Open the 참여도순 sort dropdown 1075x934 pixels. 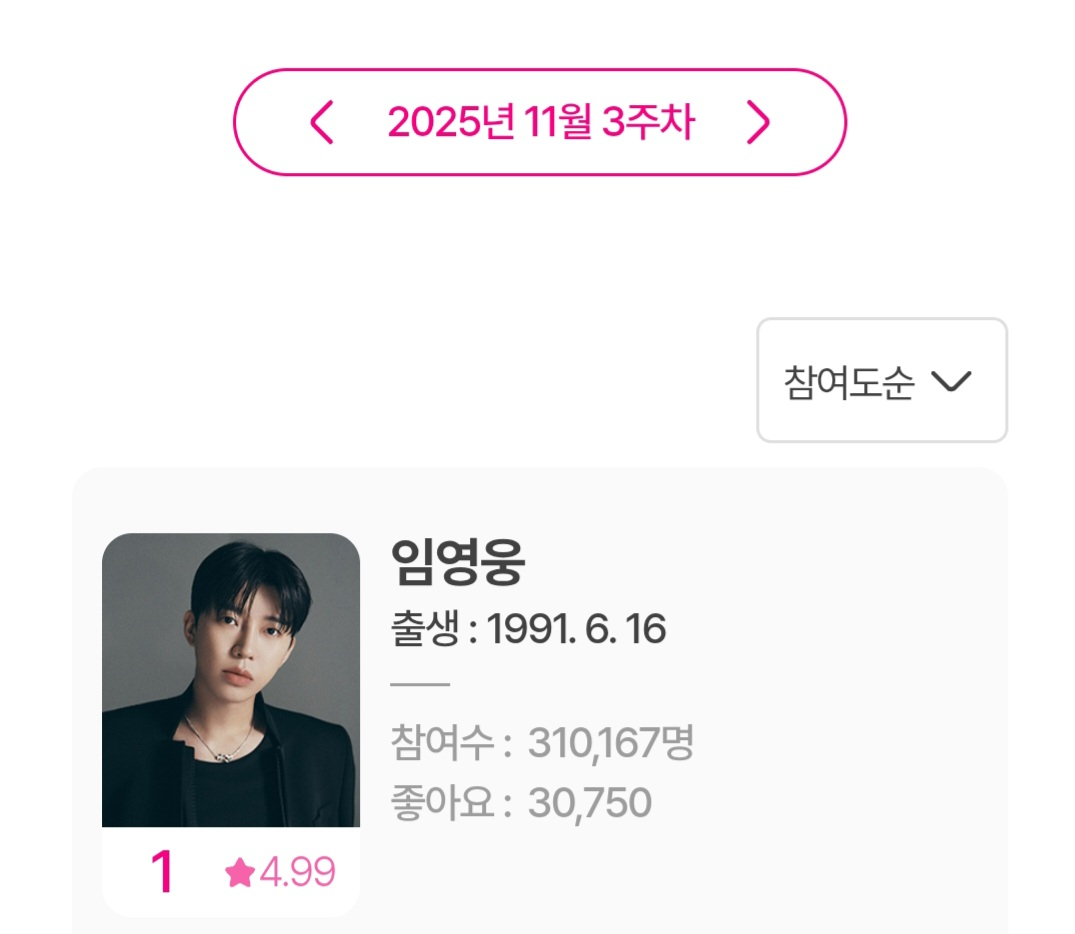click(881, 381)
